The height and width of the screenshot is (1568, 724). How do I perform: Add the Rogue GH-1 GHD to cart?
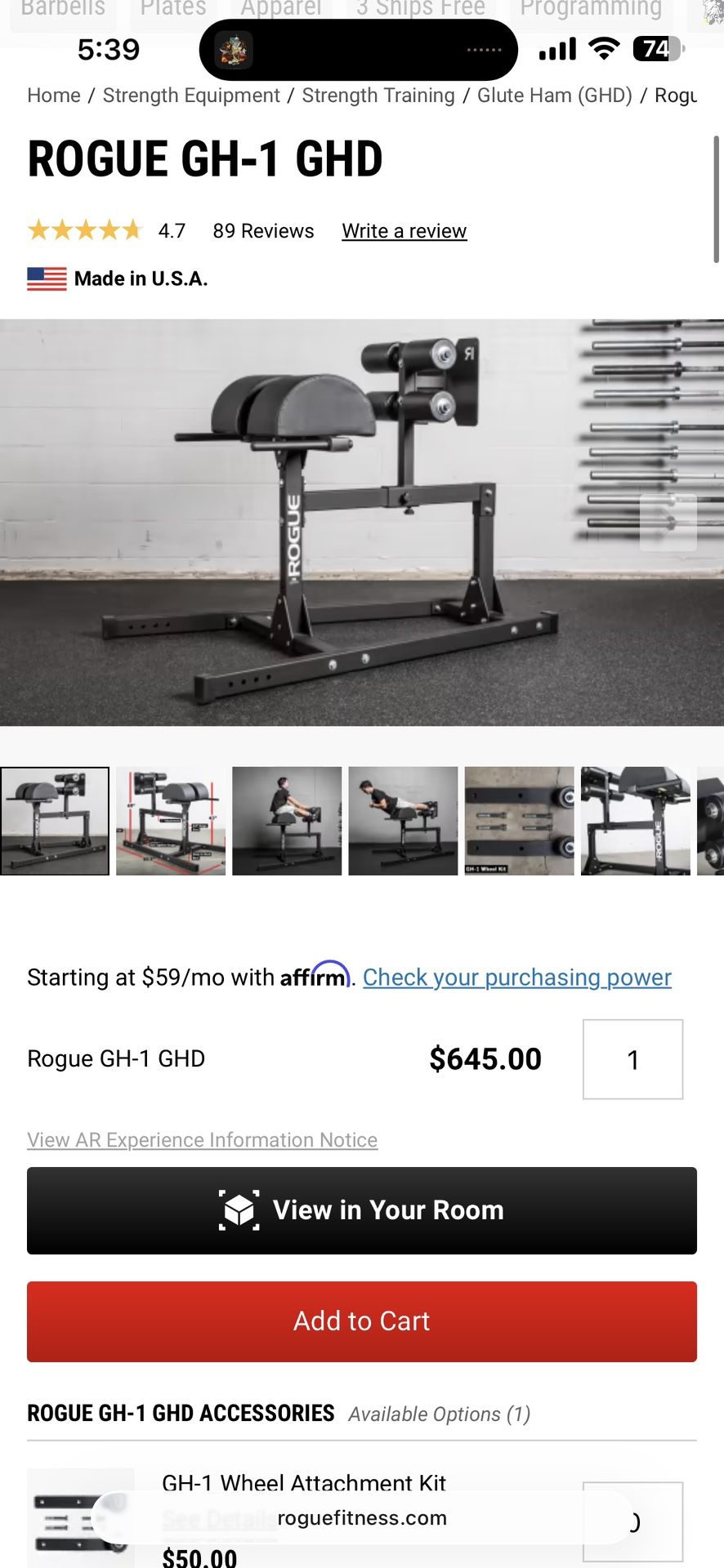click(x=362, y=1321)
